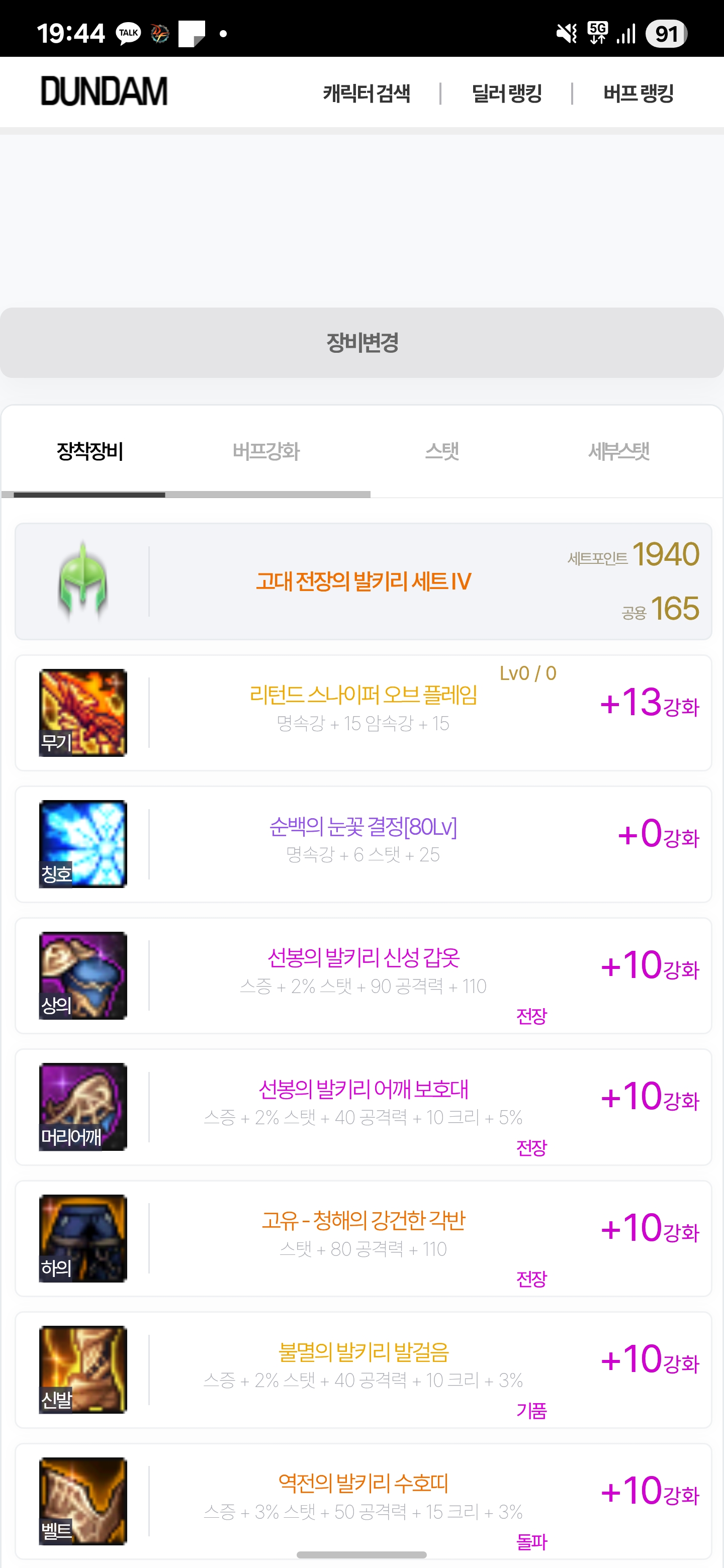Select the 장착장비 tab
The width and height of the screenshot is (724, 1568).
89,452
